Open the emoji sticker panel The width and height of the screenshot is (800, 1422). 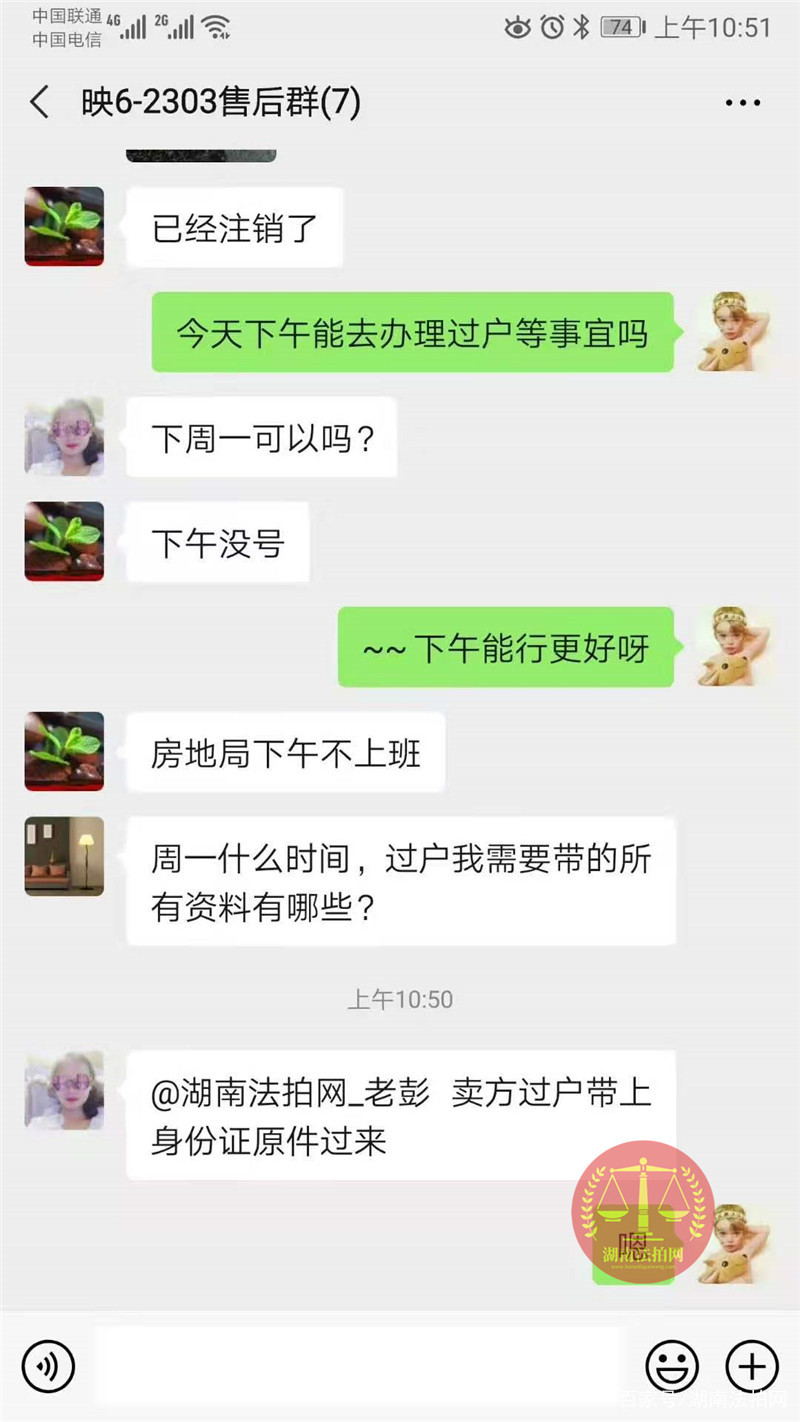click(x=671, y=1365)
